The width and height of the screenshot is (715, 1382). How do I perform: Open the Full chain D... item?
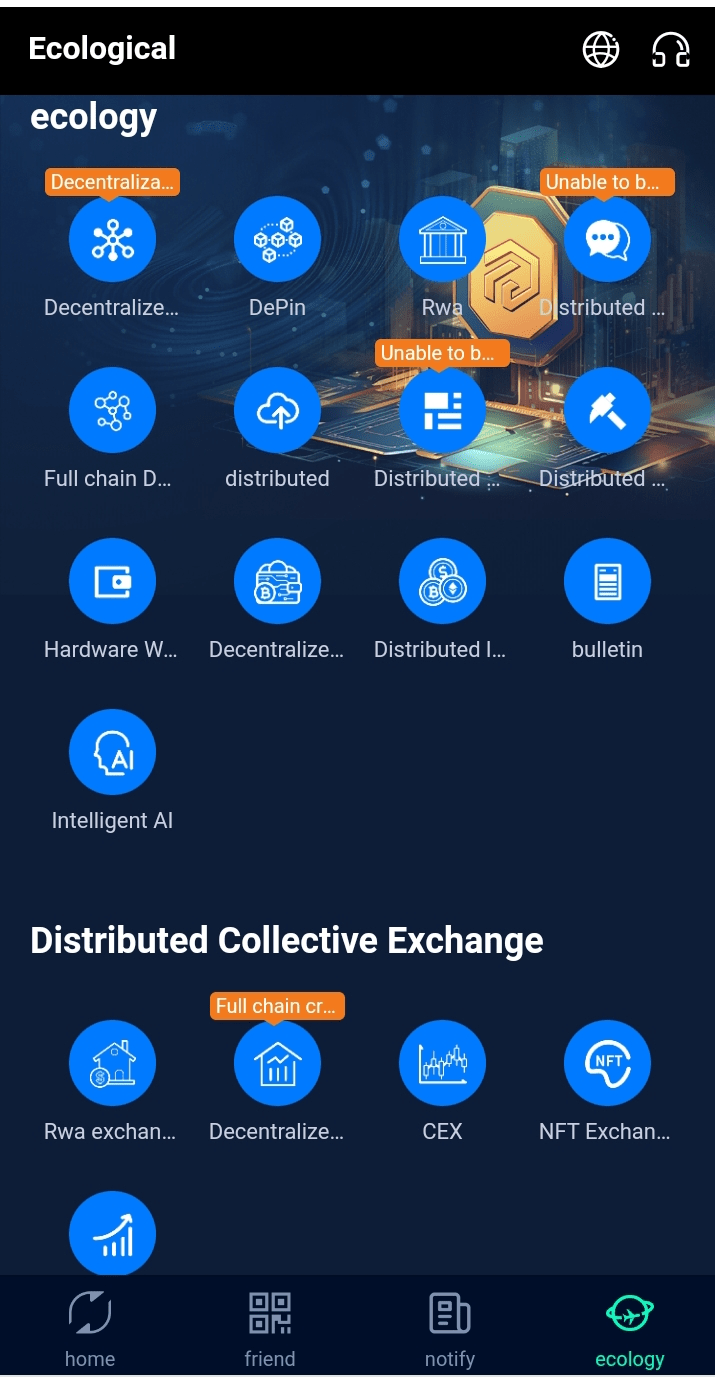pyautogui.click(x=112, y=411)
